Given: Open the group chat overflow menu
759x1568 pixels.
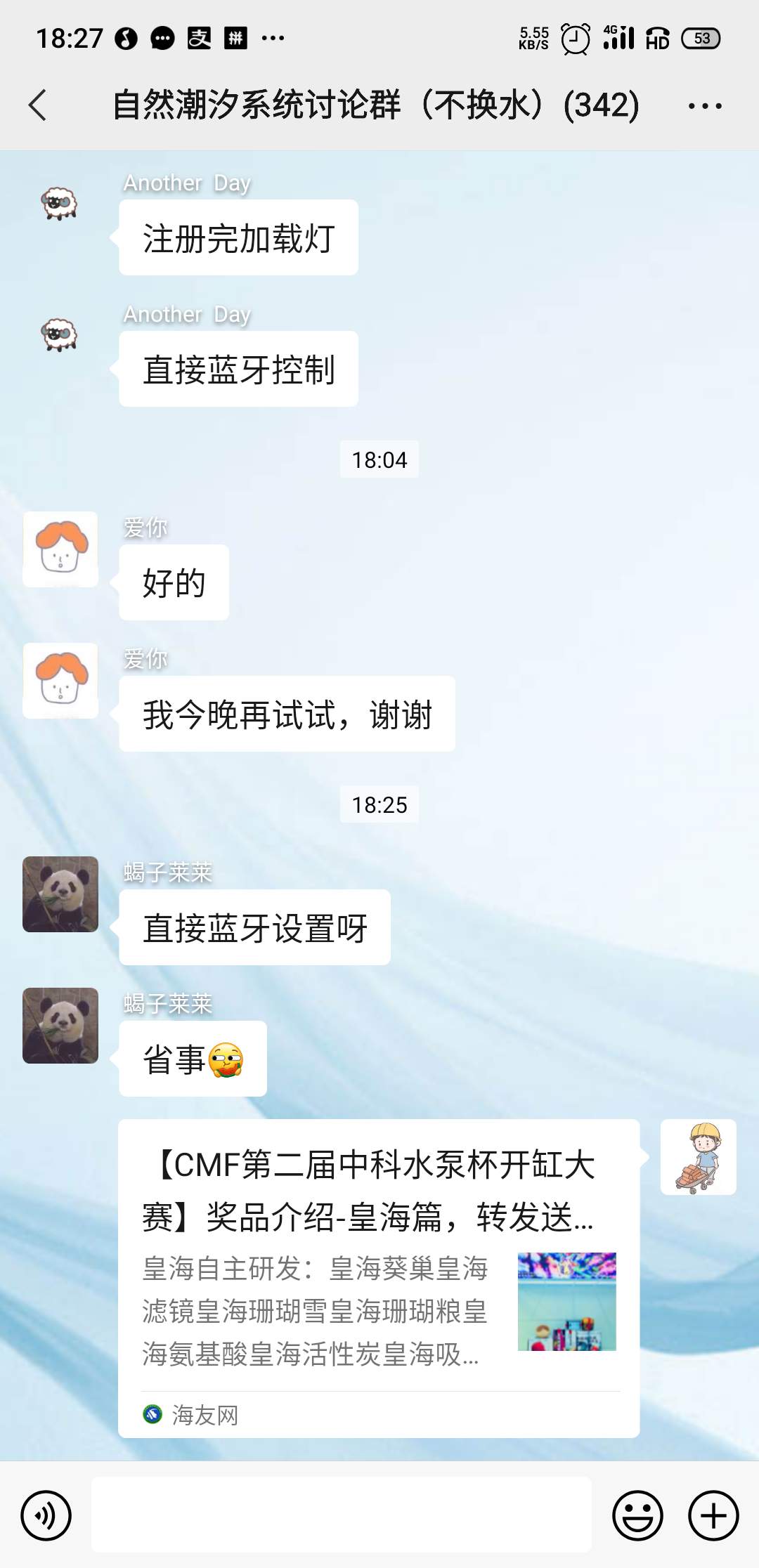Looking at the screenshot, I should [x=704, y=106].
